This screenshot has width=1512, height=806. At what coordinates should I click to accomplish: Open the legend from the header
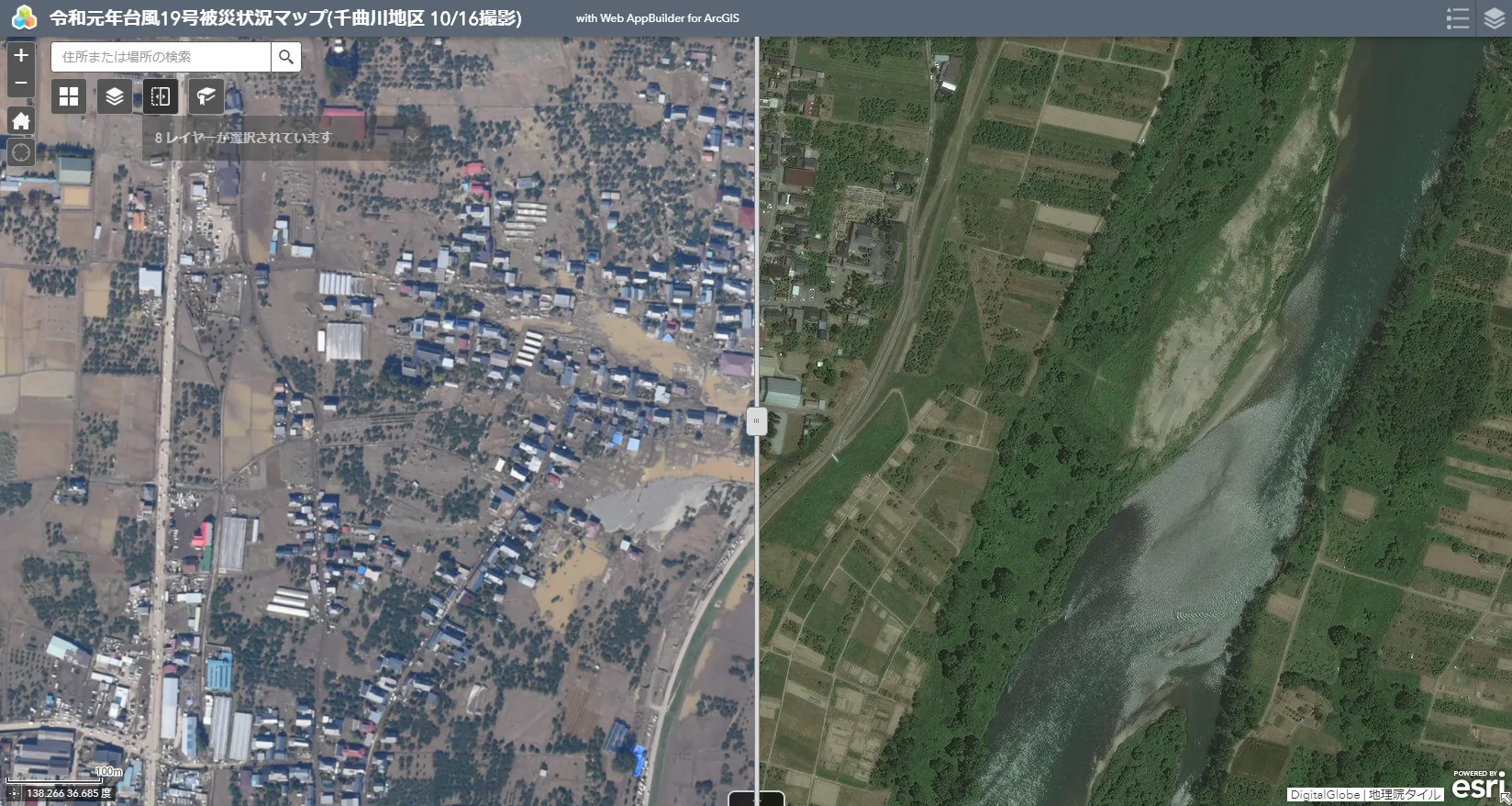click(1457, 18)
